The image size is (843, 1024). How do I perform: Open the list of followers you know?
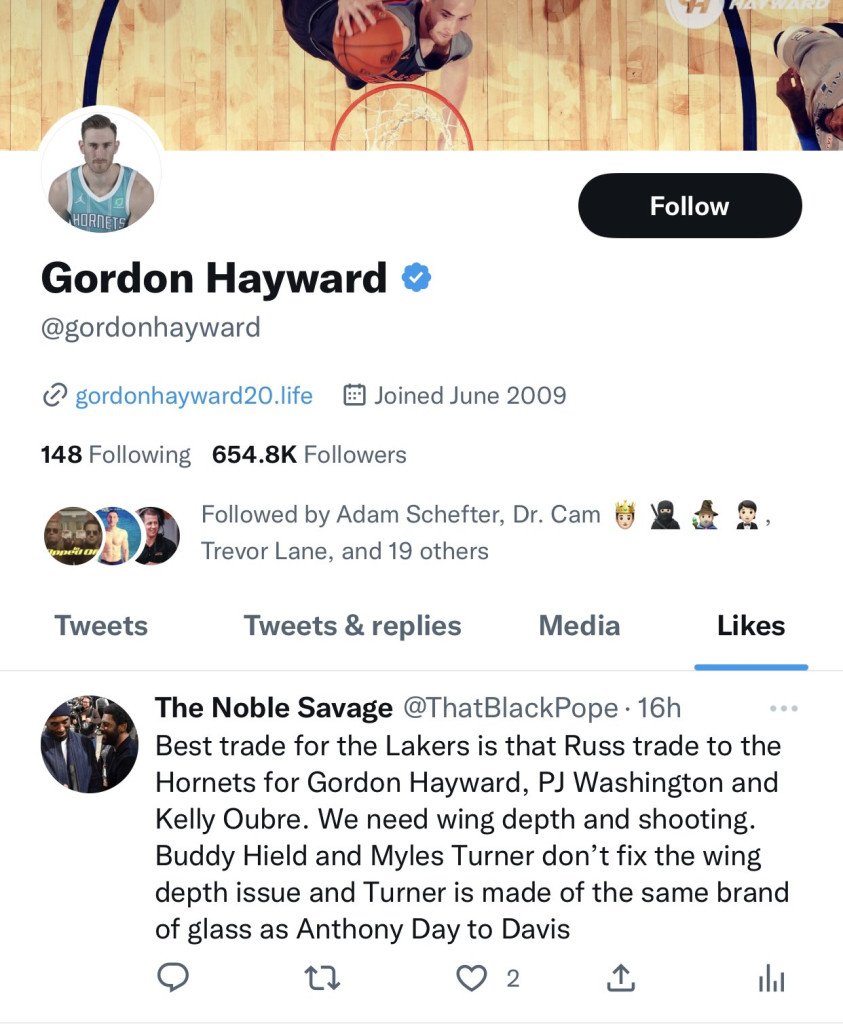click(x=344, y=533)
